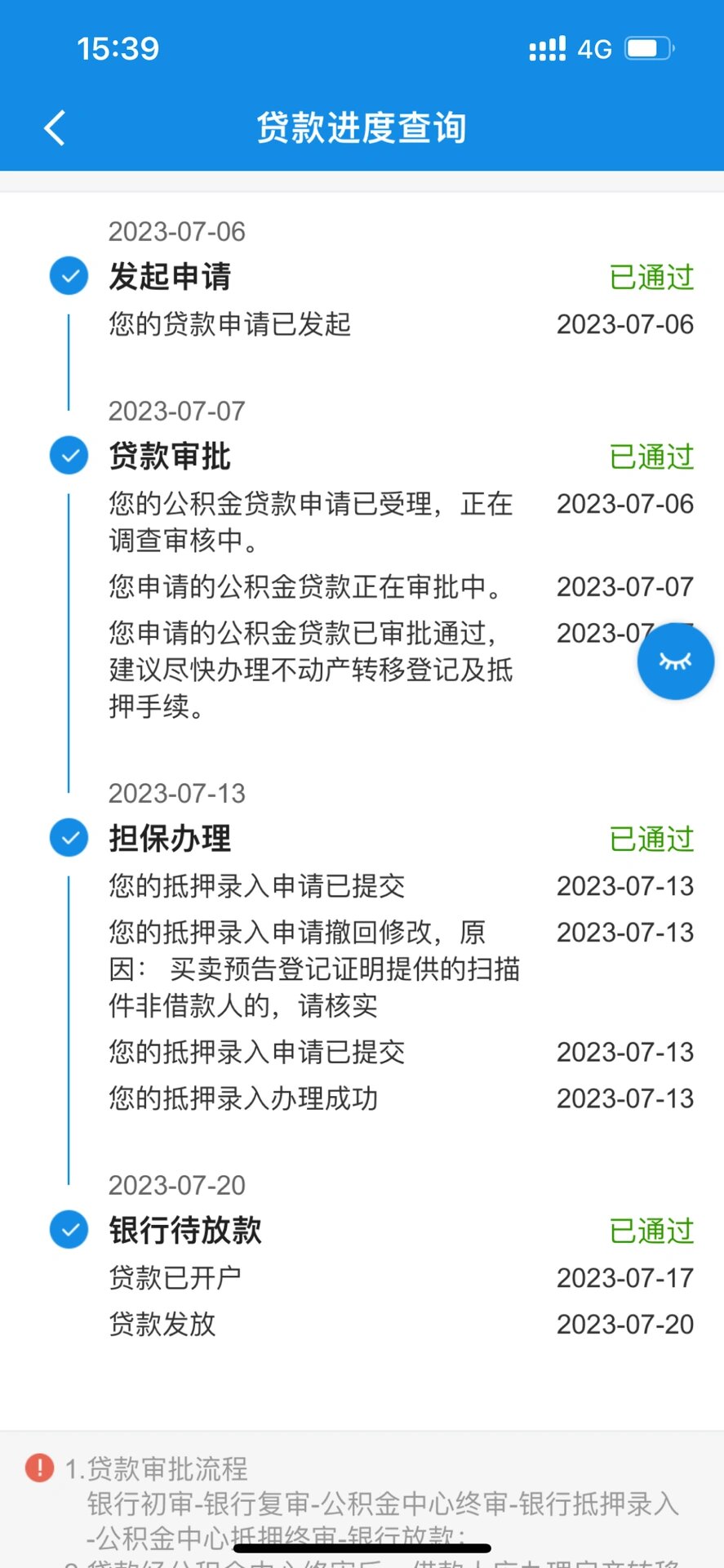Tap the checkmark circle beside 发起申请
Viewport: 724px width, 1568px height.
69,276
